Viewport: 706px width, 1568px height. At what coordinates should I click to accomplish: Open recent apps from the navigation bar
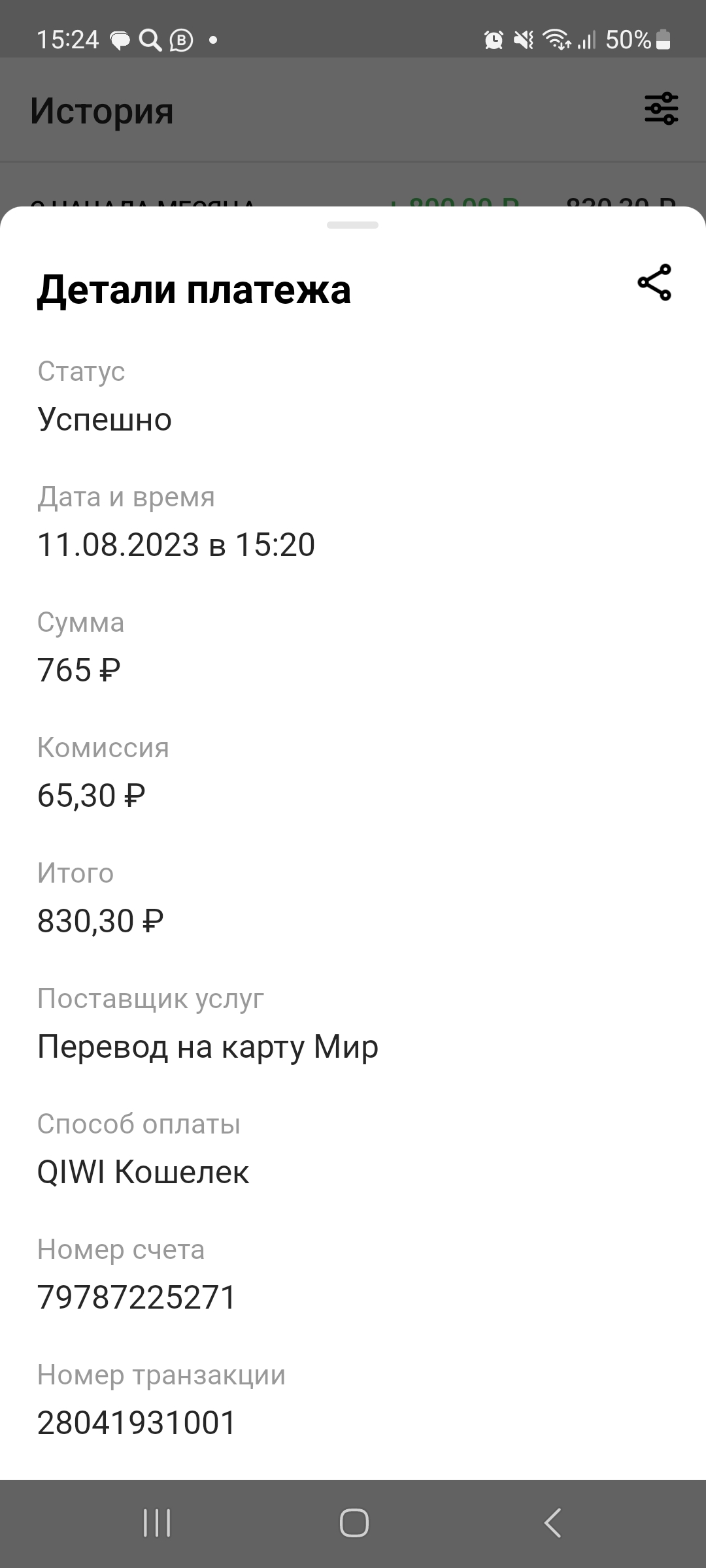[157, 1523]
